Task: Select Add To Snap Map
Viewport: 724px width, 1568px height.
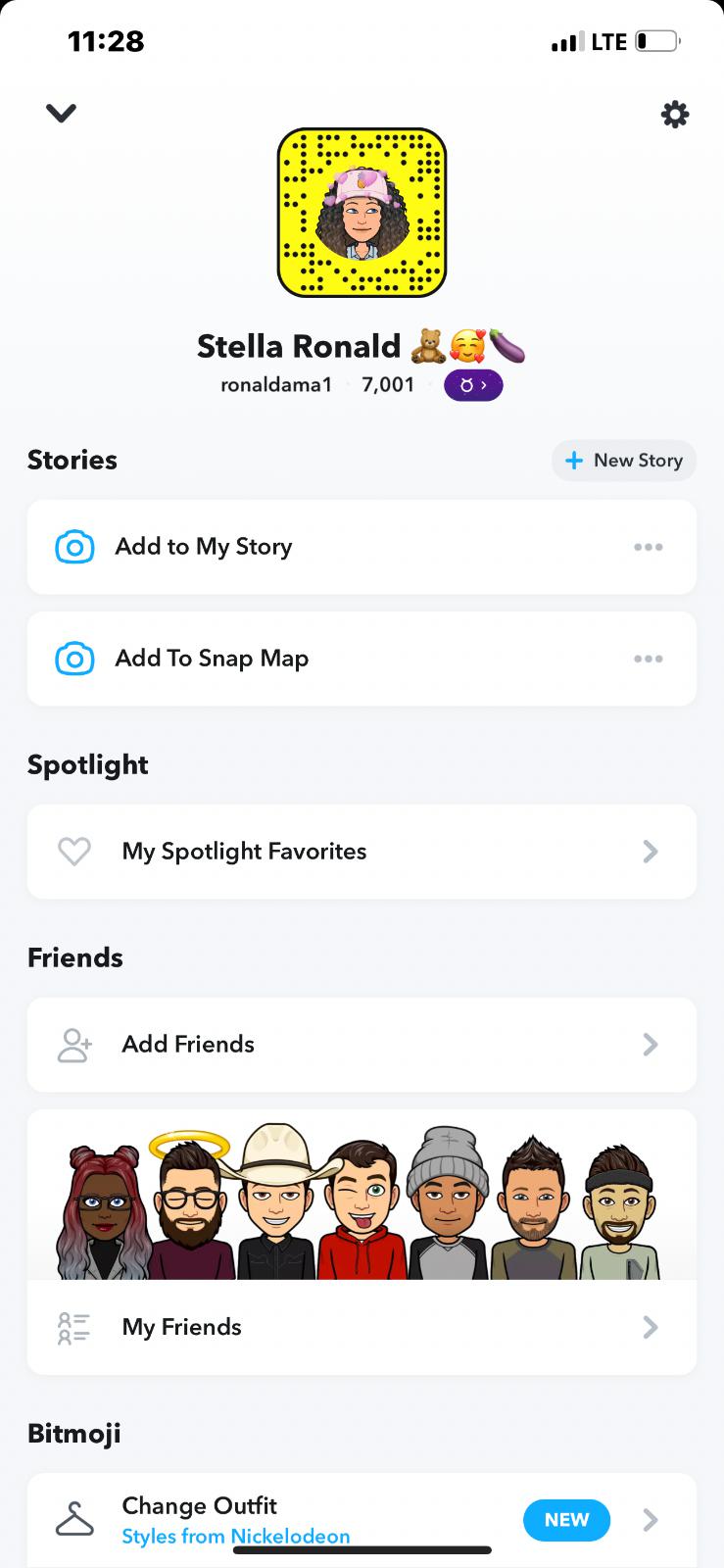Action: point(212,659)
